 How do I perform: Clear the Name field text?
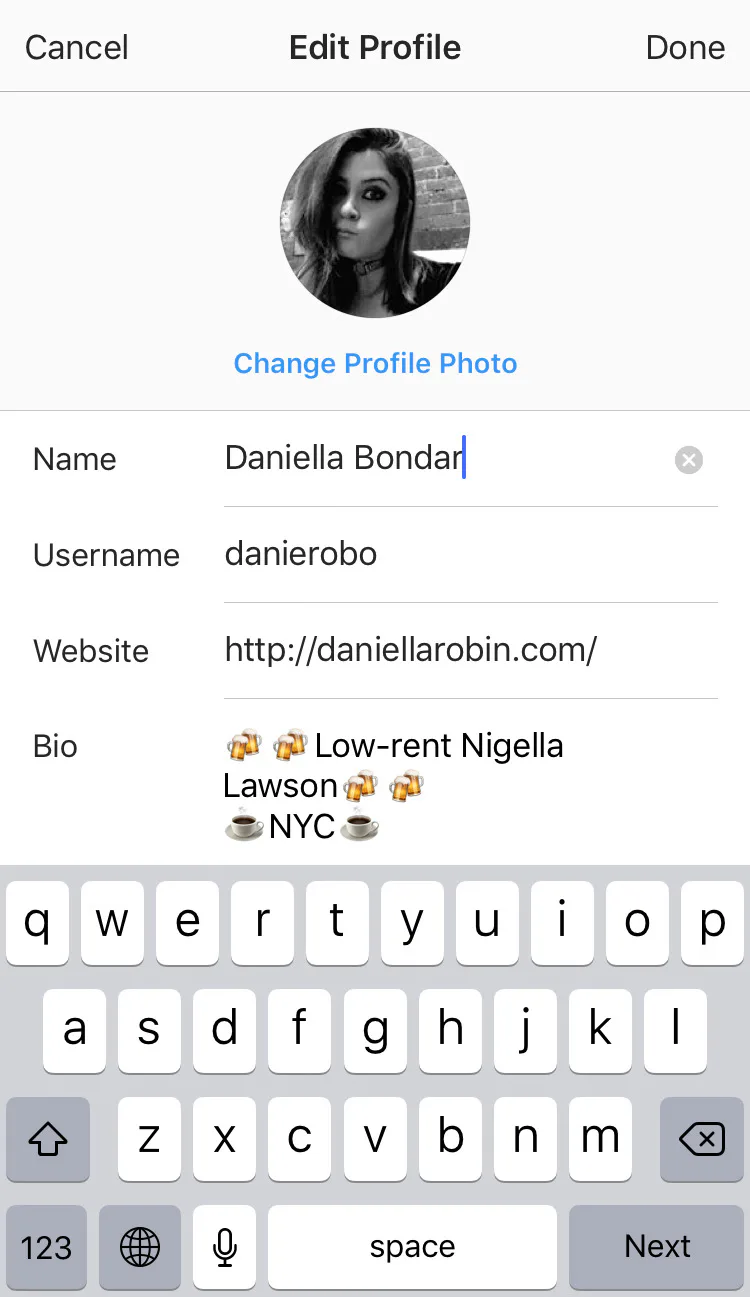689,460
